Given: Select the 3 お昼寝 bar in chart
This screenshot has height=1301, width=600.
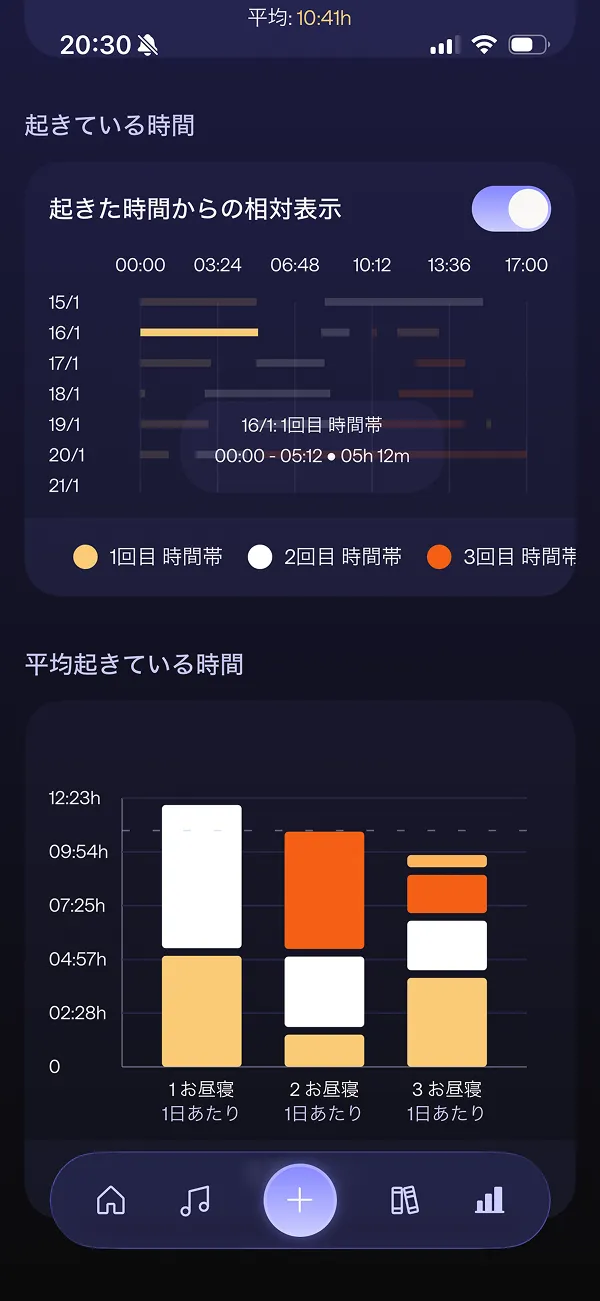Looking at the screenshot, I should click(447, 960).
